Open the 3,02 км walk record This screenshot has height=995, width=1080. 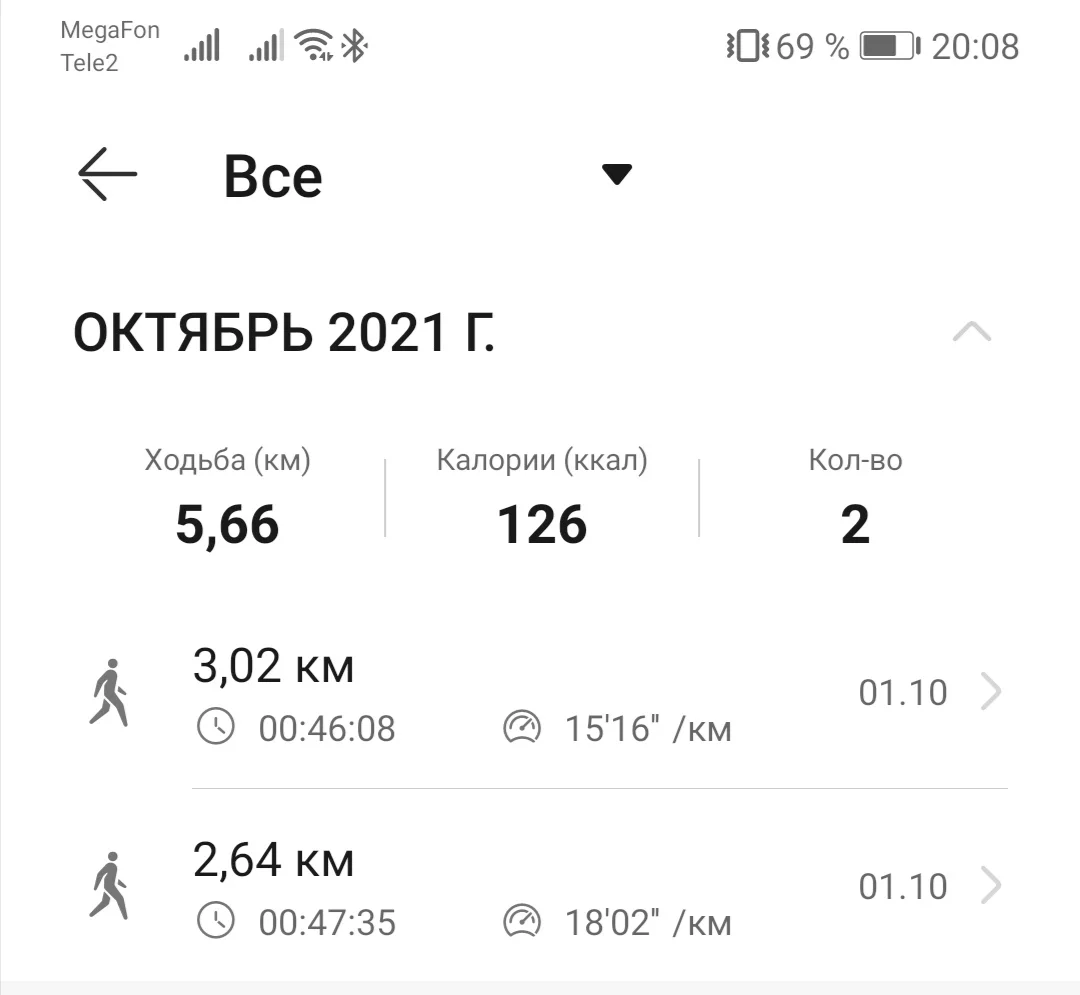(x=560, y=695)
